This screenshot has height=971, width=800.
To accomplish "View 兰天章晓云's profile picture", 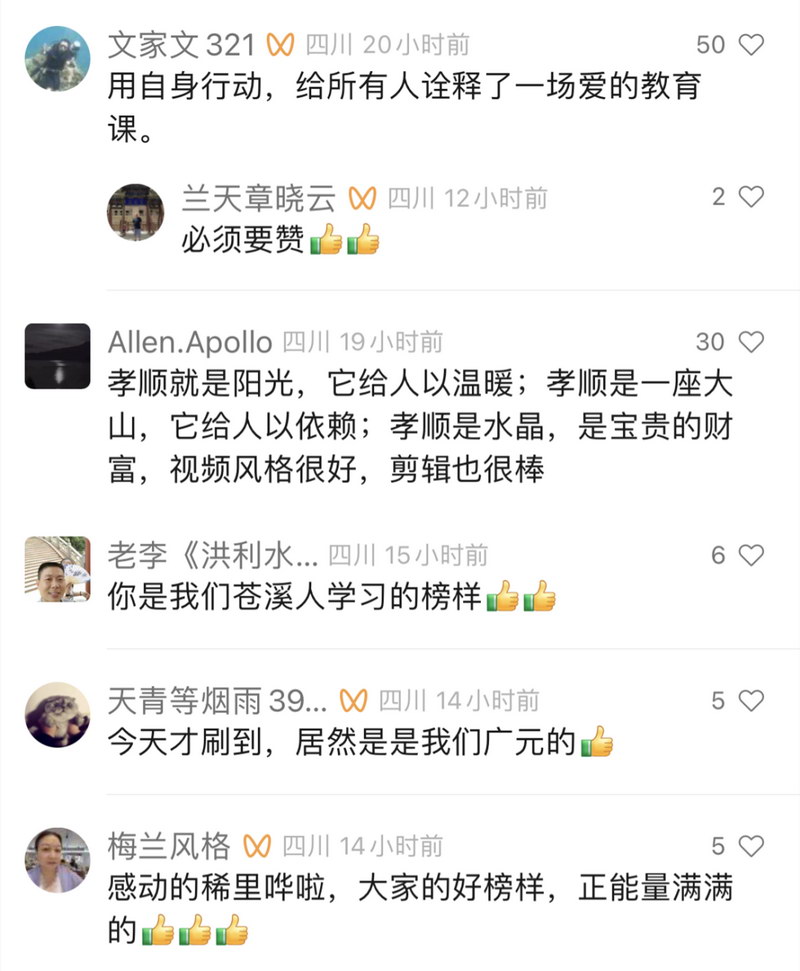I will 135,211.
